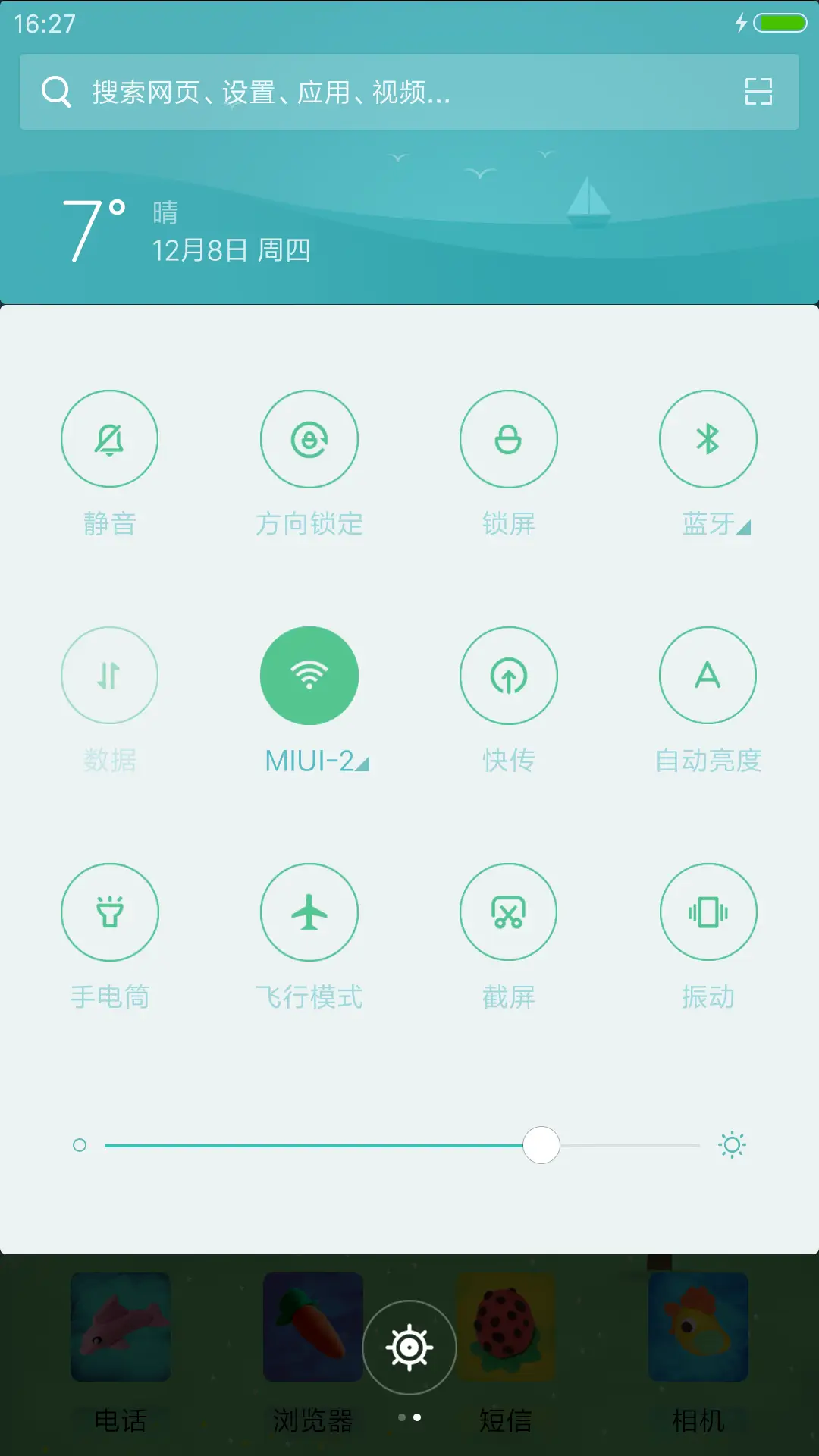Viewport: 819px width, 1456px height.
Task: Adjust the brightness slider handle
Action: click(x=541, y=1145)
